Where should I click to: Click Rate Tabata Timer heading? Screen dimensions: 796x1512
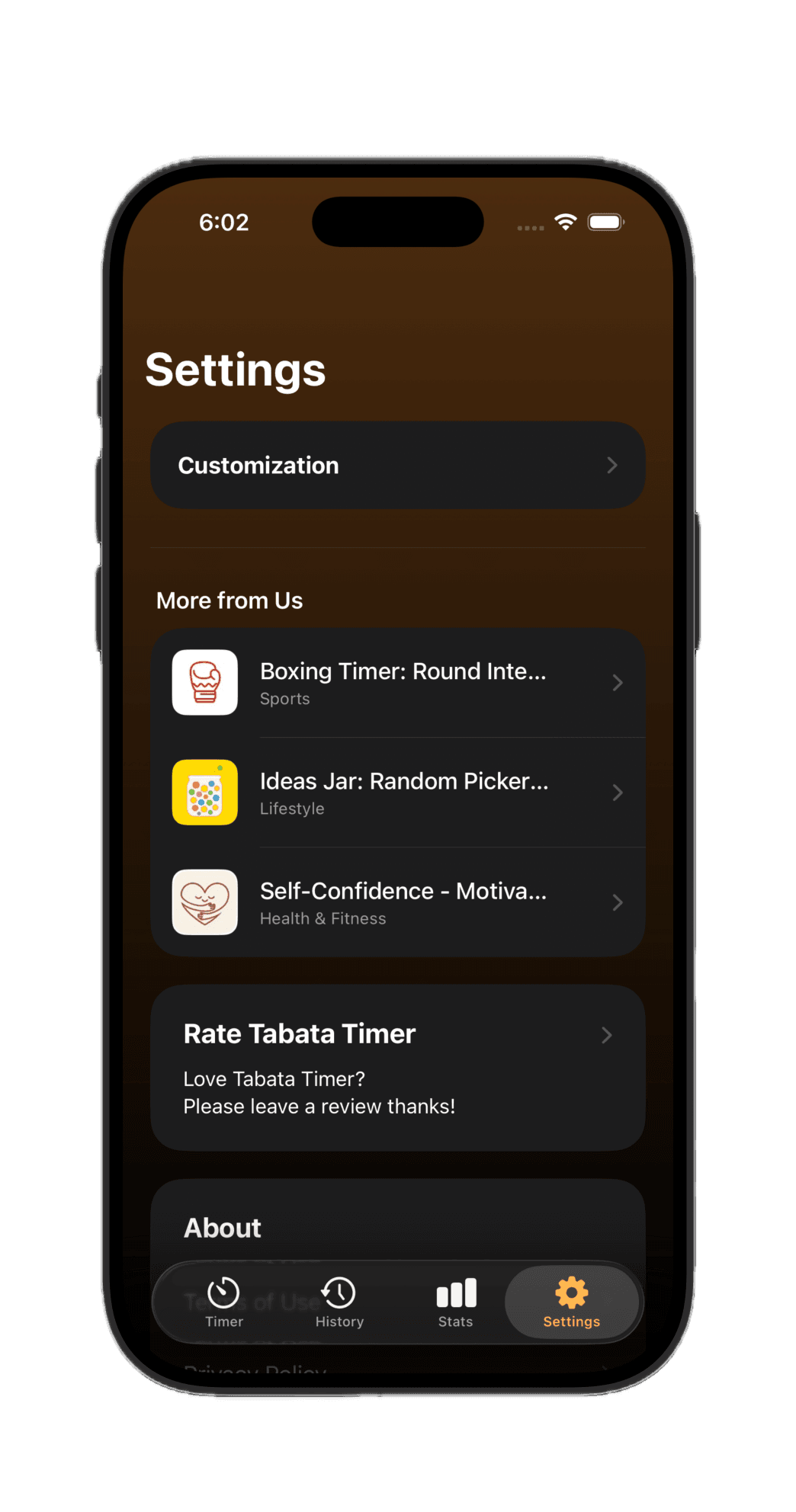pos(299,1033)
